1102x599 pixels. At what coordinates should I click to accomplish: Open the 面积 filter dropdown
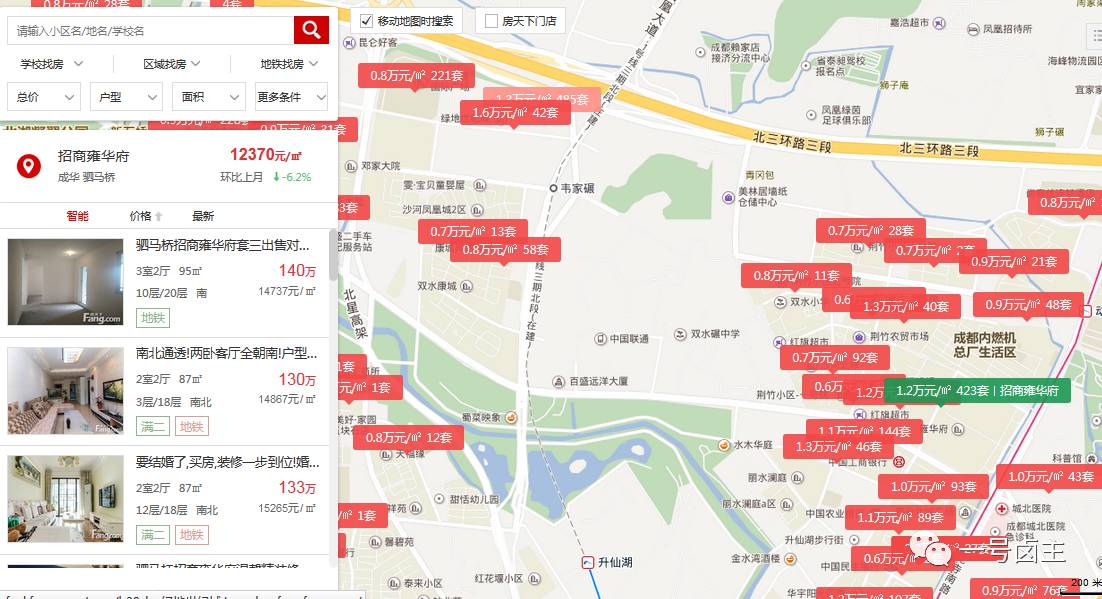[207, 97]
